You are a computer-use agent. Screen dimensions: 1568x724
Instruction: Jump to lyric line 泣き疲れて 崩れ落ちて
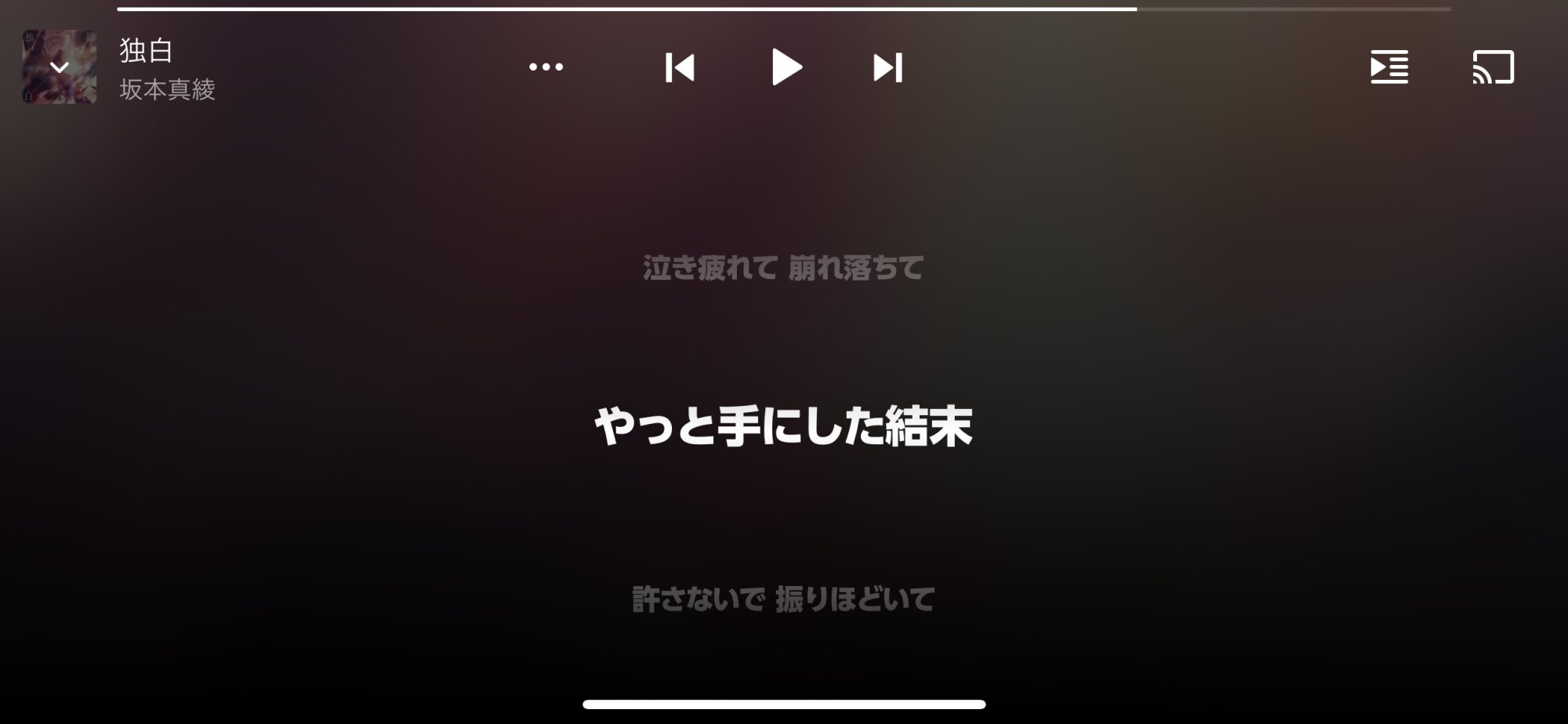click(783, 268)
